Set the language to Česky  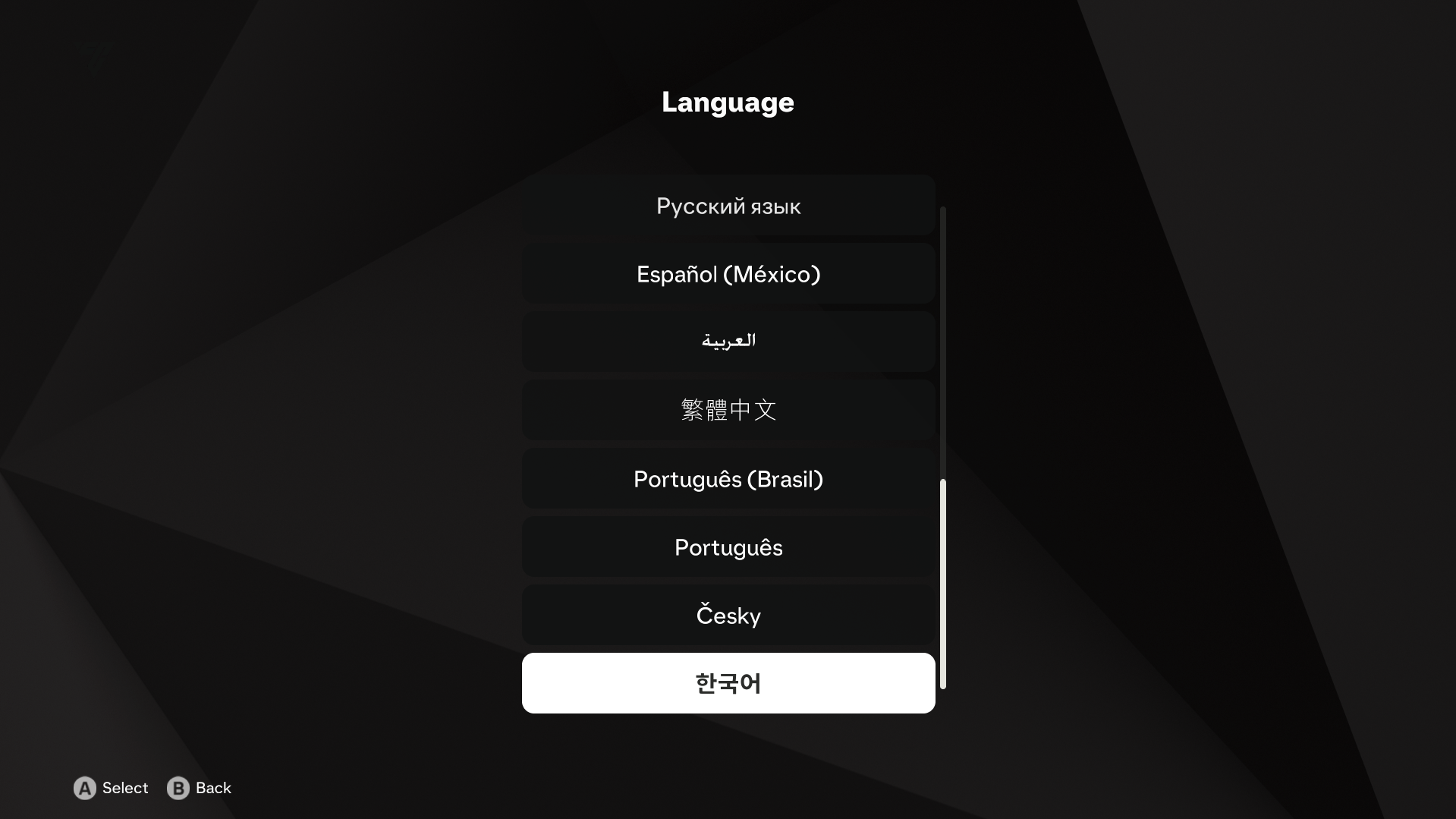tap(728, 616)
